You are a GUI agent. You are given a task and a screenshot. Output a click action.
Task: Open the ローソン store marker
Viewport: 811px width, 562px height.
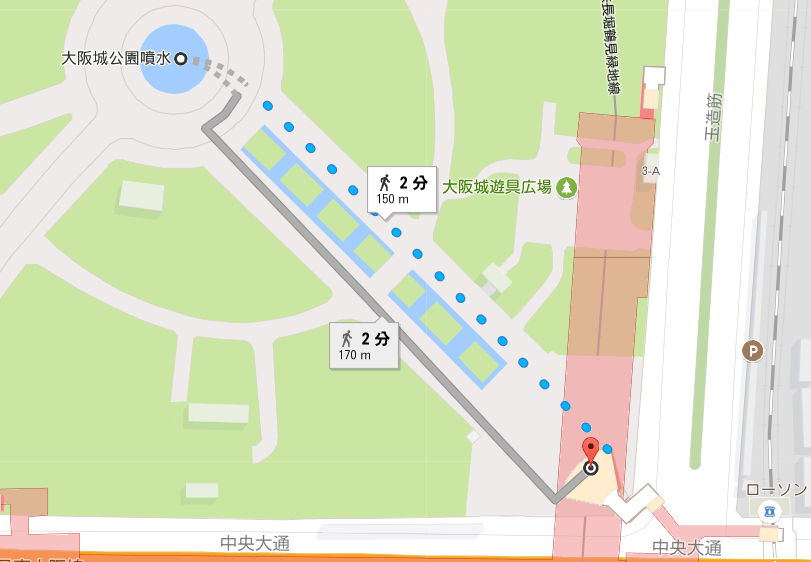point(768,511)
